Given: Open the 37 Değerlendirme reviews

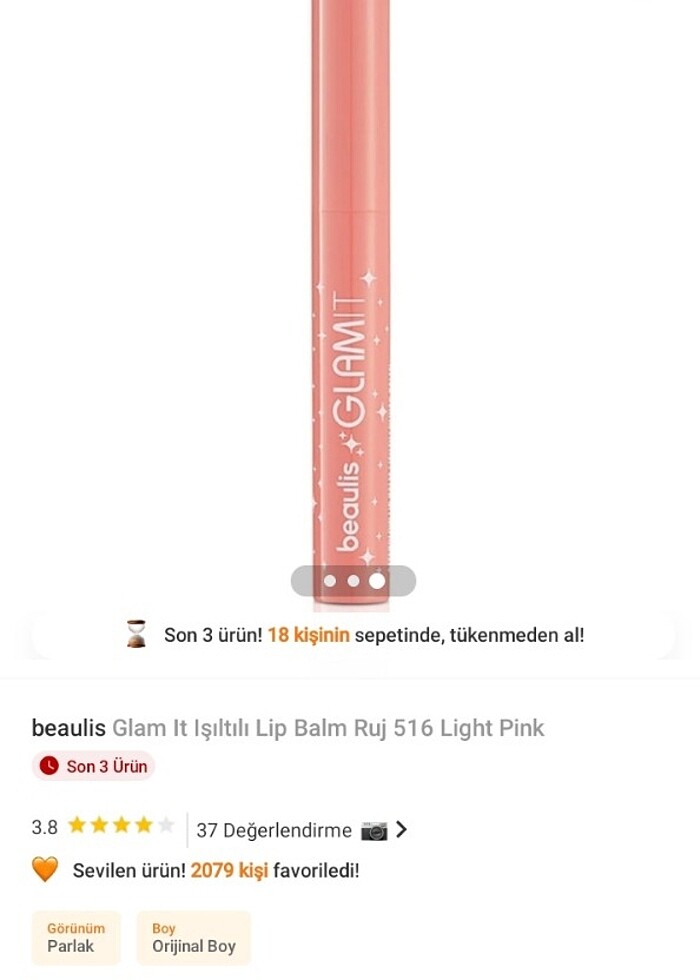Looking at the screenshot, I should 274,830.
